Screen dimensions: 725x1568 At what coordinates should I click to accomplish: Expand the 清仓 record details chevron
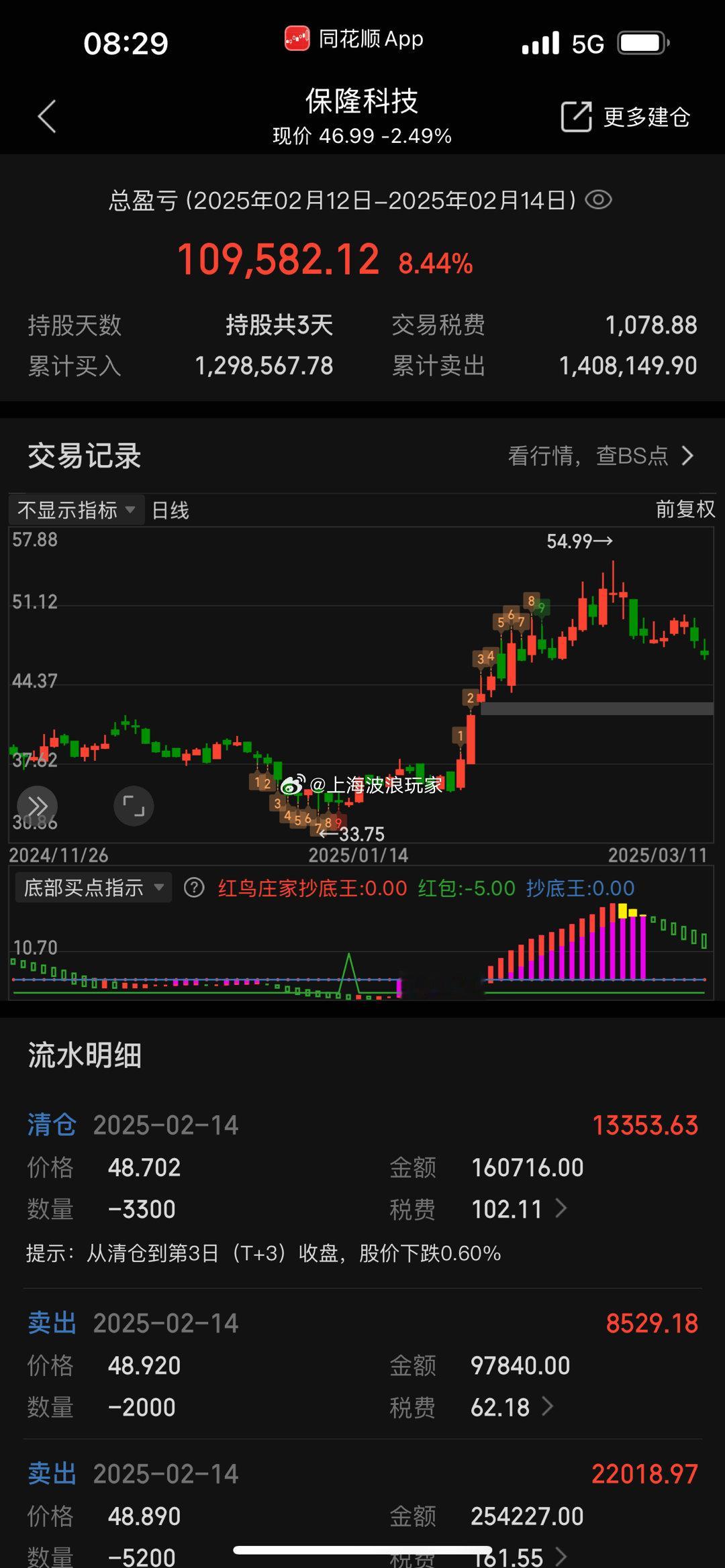[x=563, y=1209]
